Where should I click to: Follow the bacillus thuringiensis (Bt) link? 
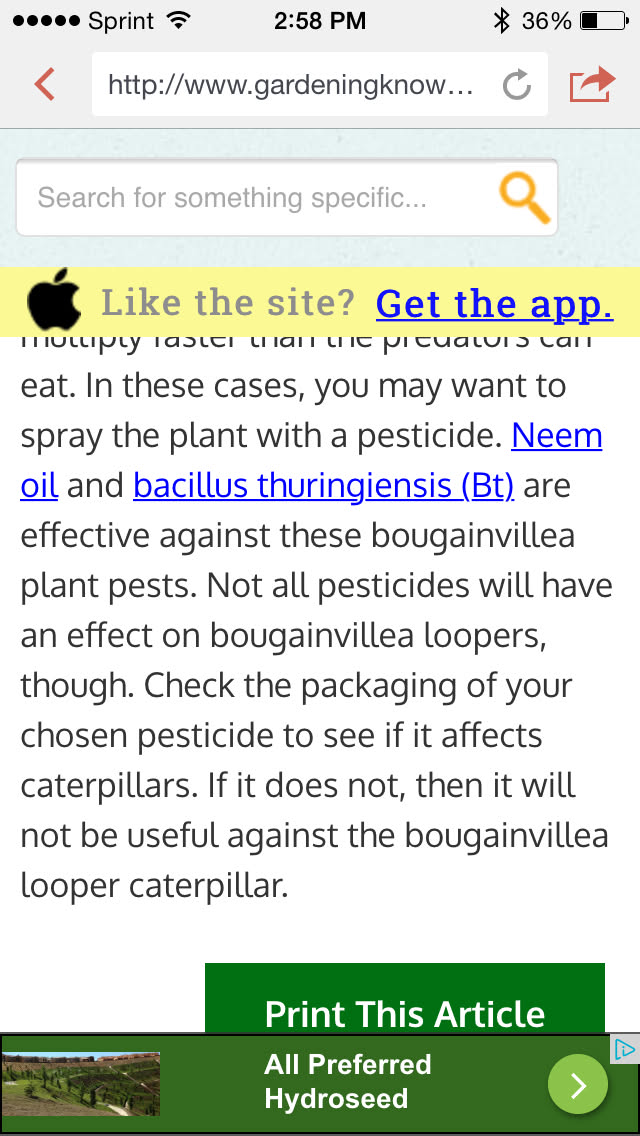(323, 486)
